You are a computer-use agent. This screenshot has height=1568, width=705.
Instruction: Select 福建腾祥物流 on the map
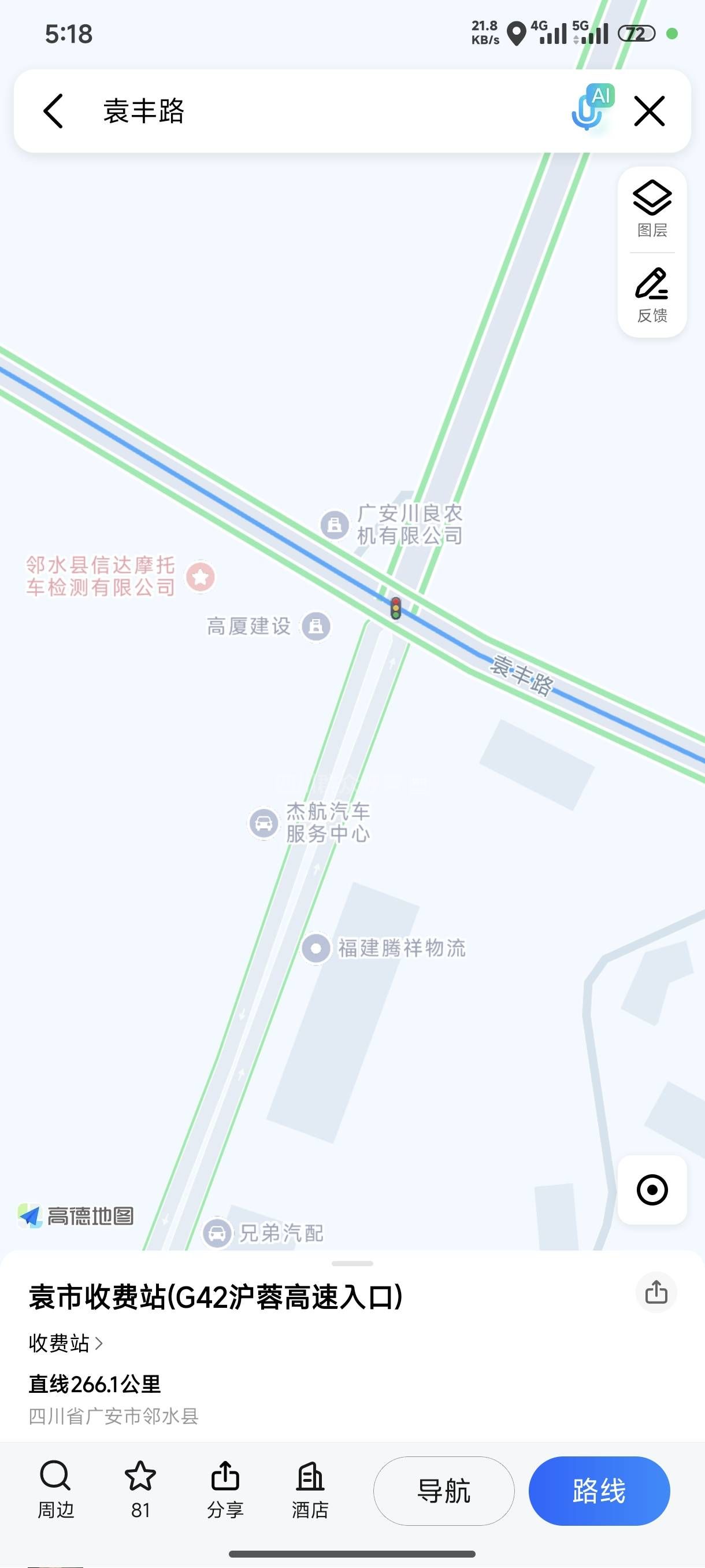click(316, 948)
